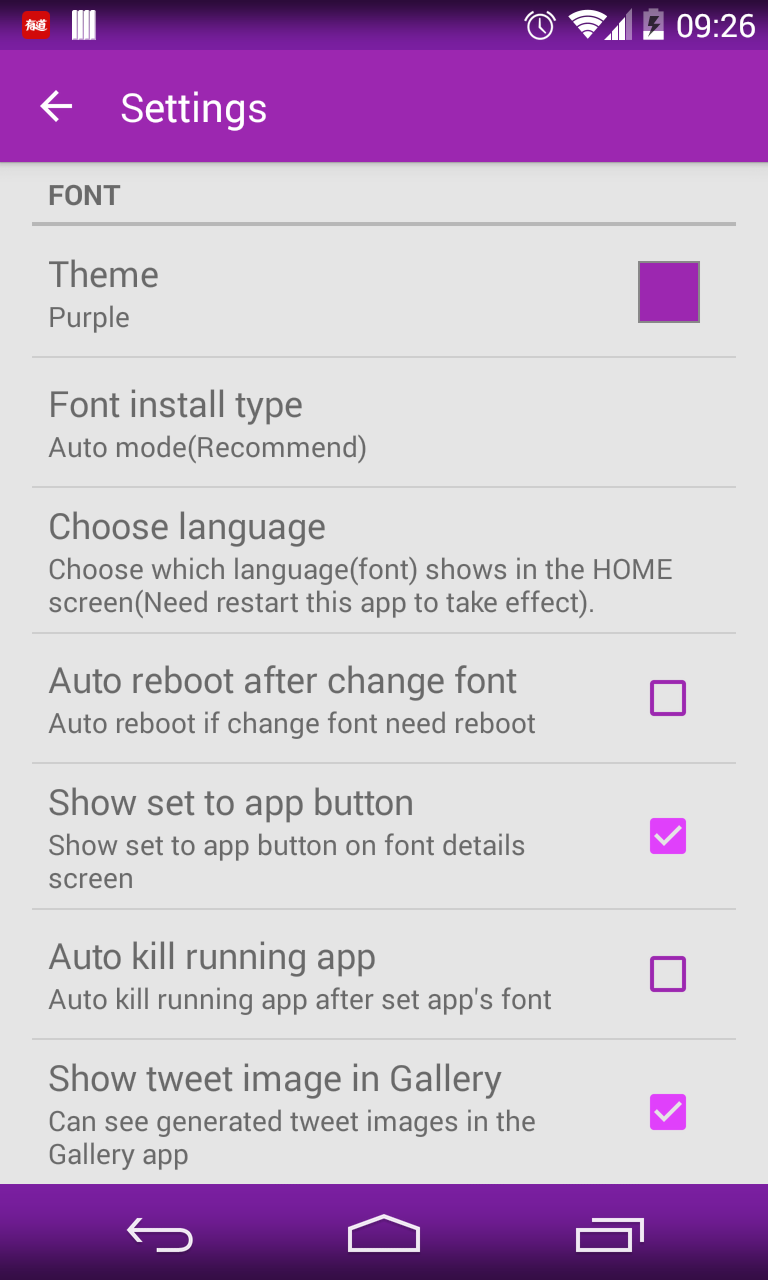Disable Show set to app button
Screen dimensions: 768x1280
point(668,836)
